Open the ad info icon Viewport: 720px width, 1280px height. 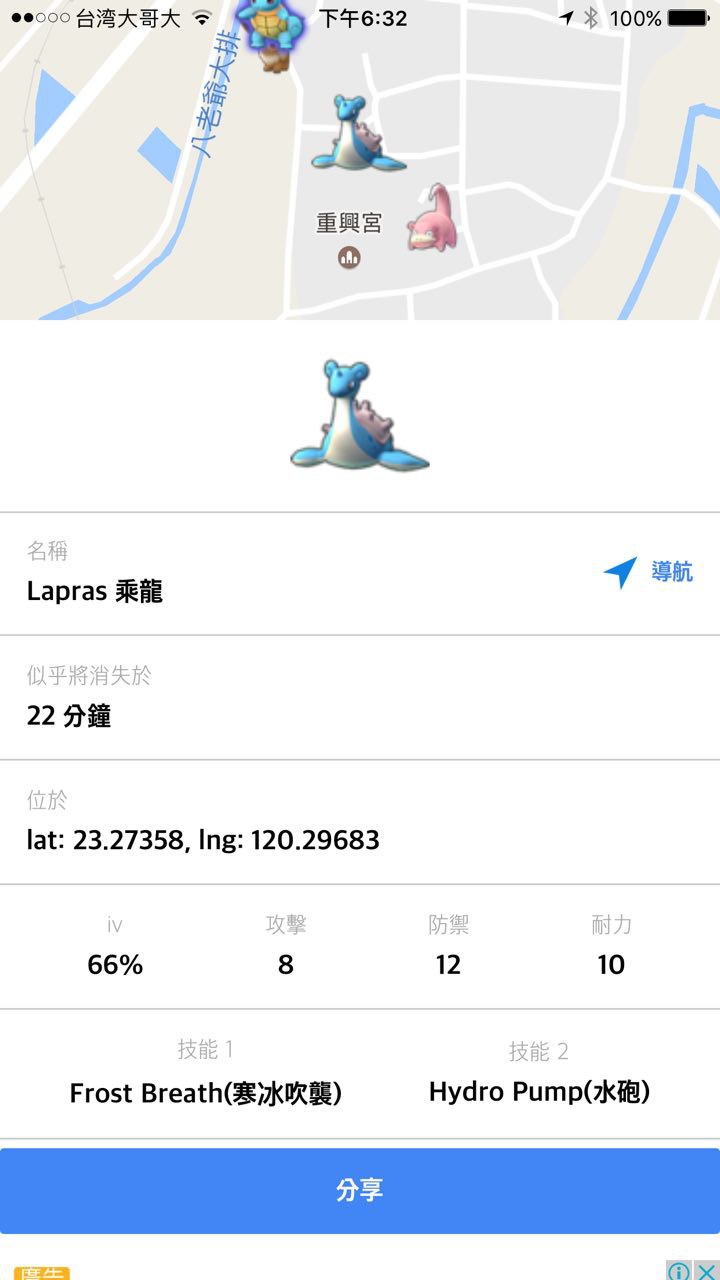click(x=679, y=1271)
